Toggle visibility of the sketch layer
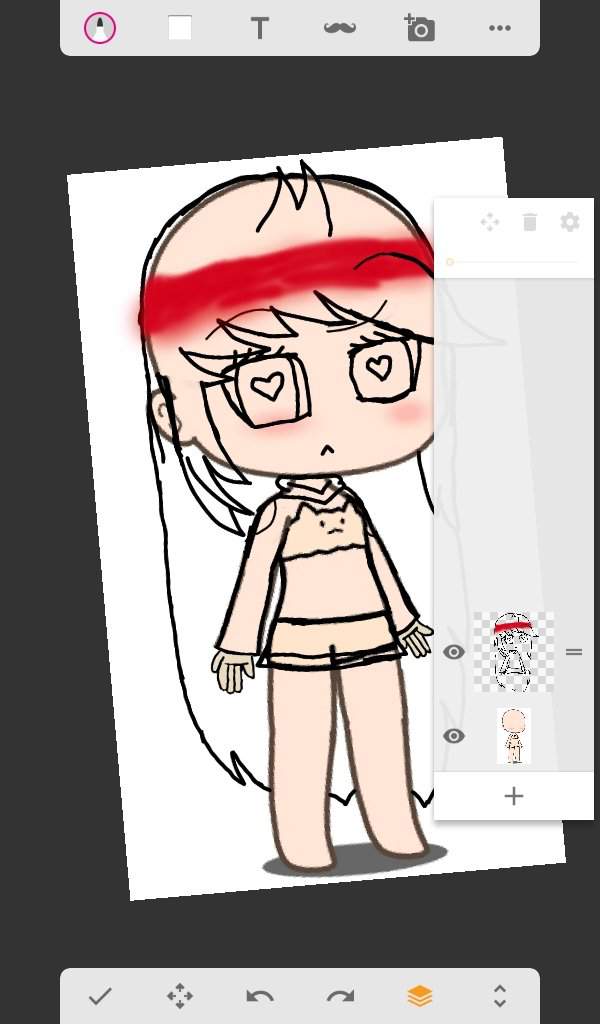The image size is (600, 1024). tap(454, 652)
